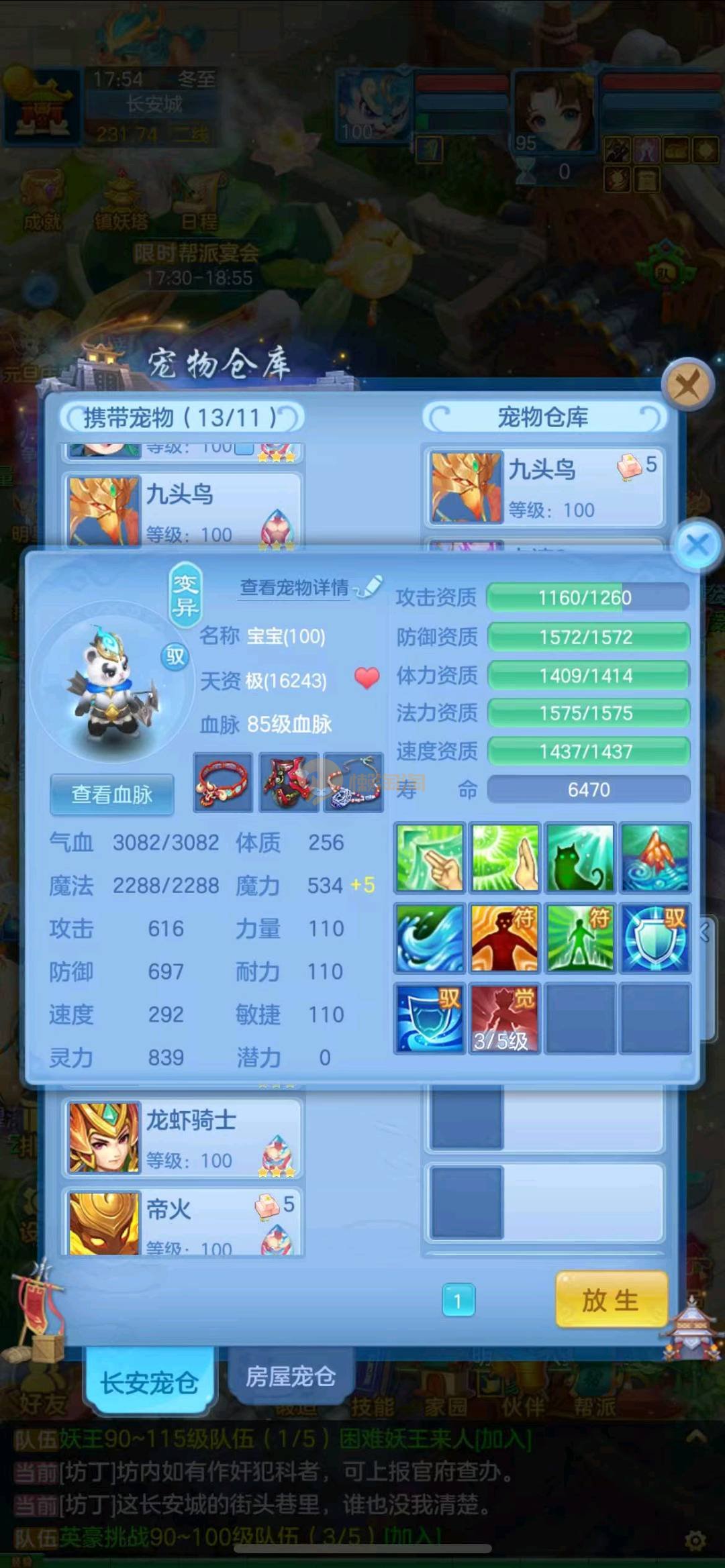This screenshot has width=725, height=1568.
Task: Select the 长安宠仓 tab
Action: [149, 1381]
